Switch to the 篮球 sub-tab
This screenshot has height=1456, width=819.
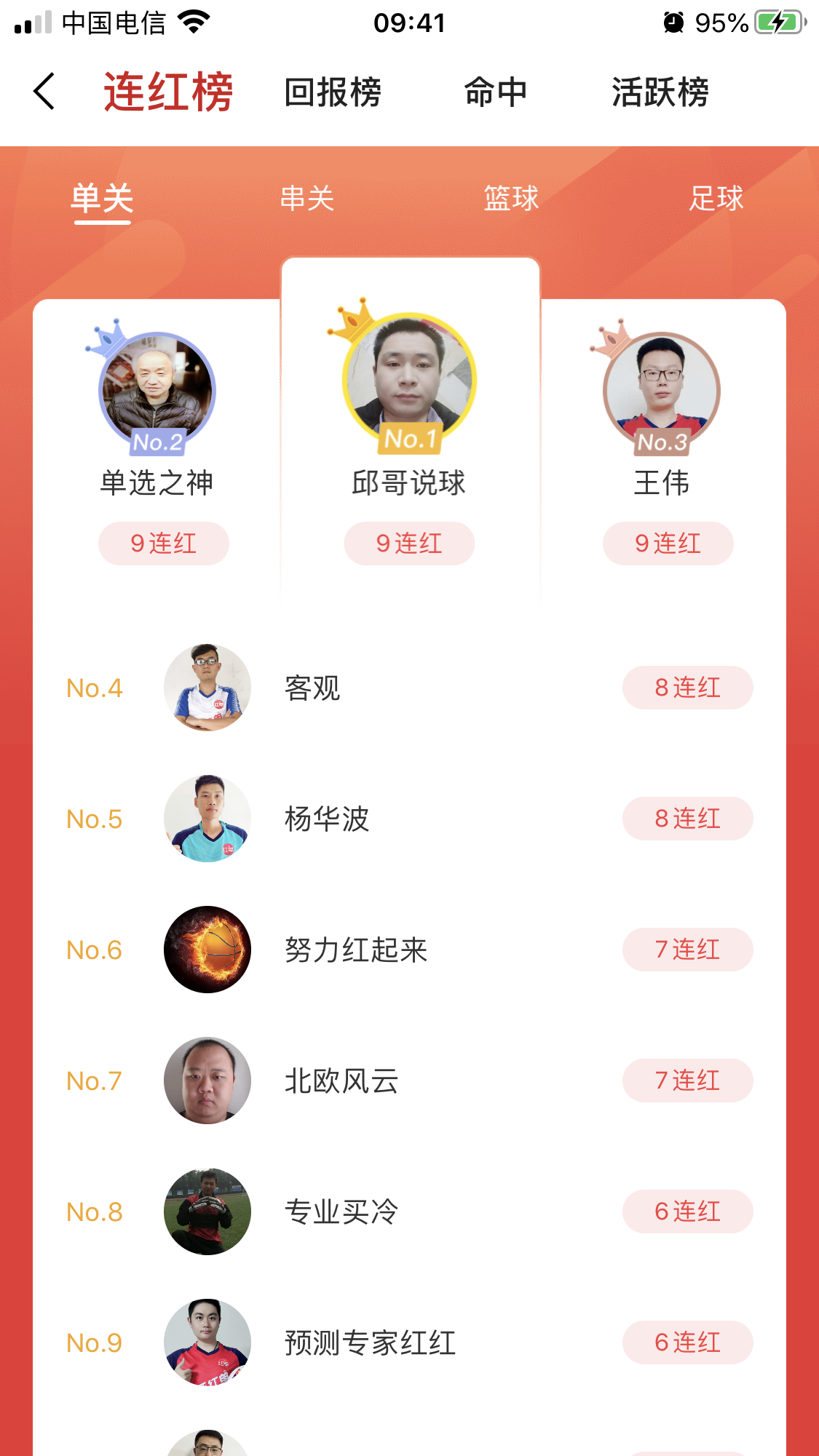click(x=511, y=198)
